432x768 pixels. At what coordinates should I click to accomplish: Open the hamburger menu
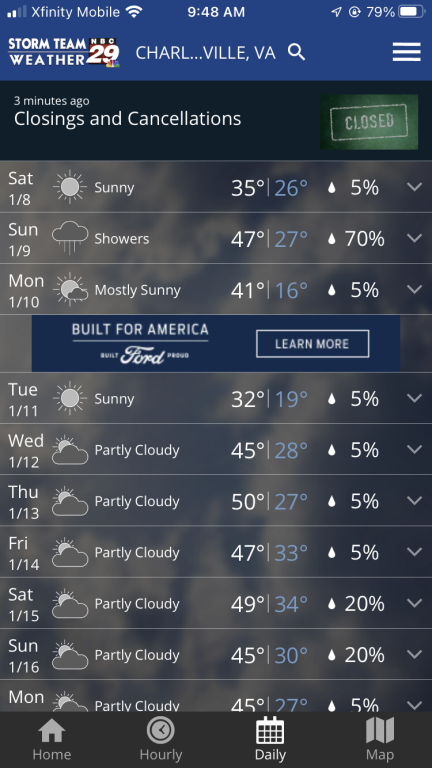[x=407, y=52]
